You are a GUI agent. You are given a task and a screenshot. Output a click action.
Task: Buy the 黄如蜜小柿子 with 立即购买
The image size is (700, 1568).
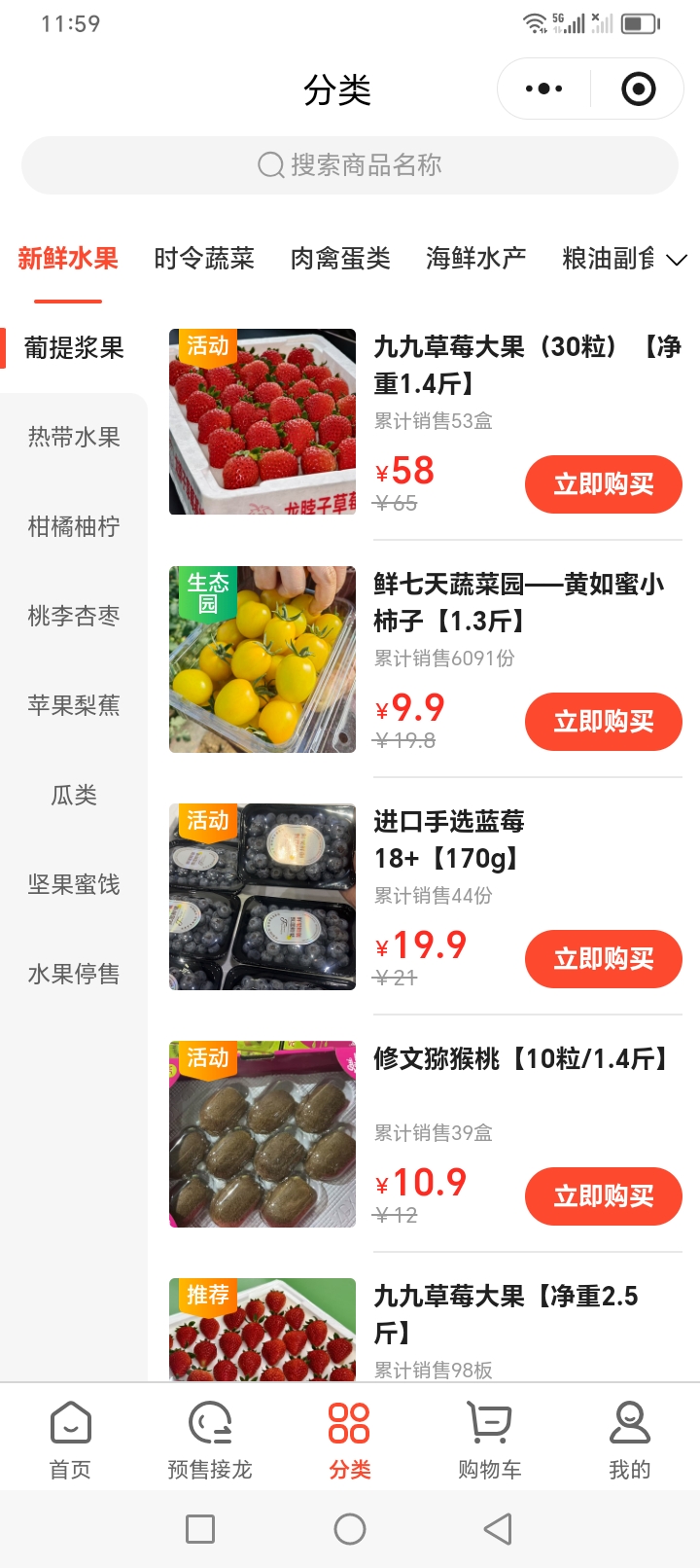[603, 722]
